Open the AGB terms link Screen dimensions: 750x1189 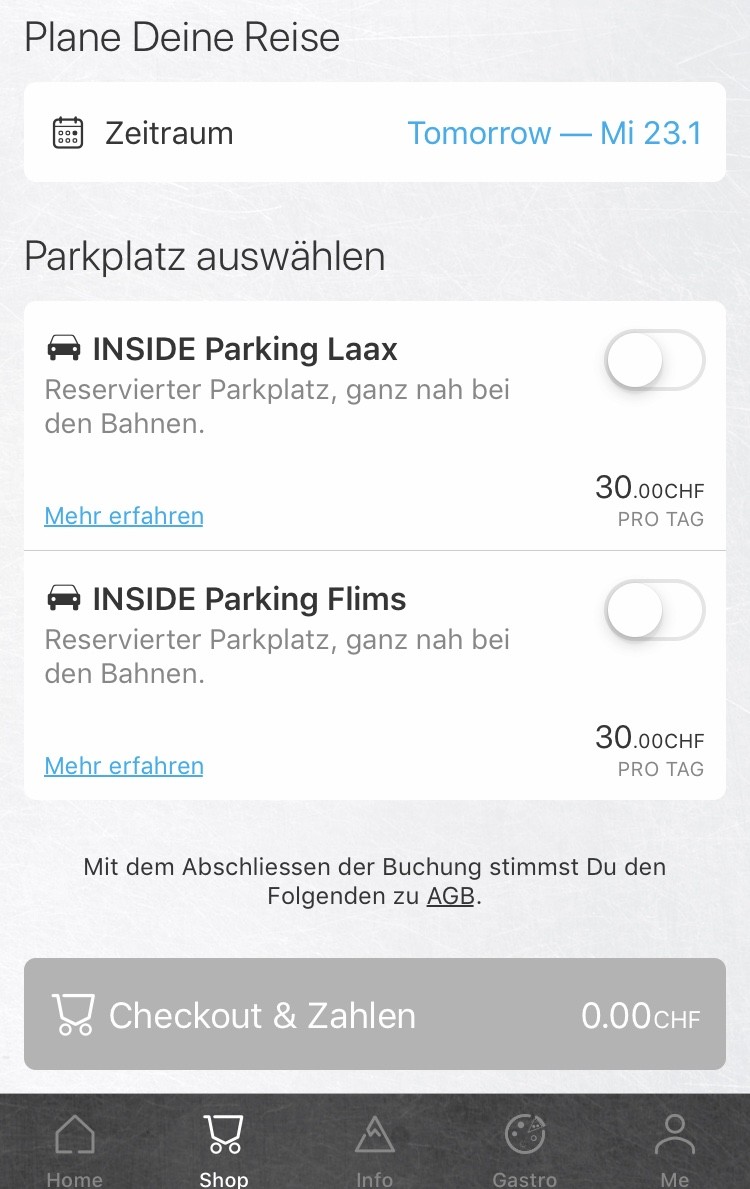450,896
